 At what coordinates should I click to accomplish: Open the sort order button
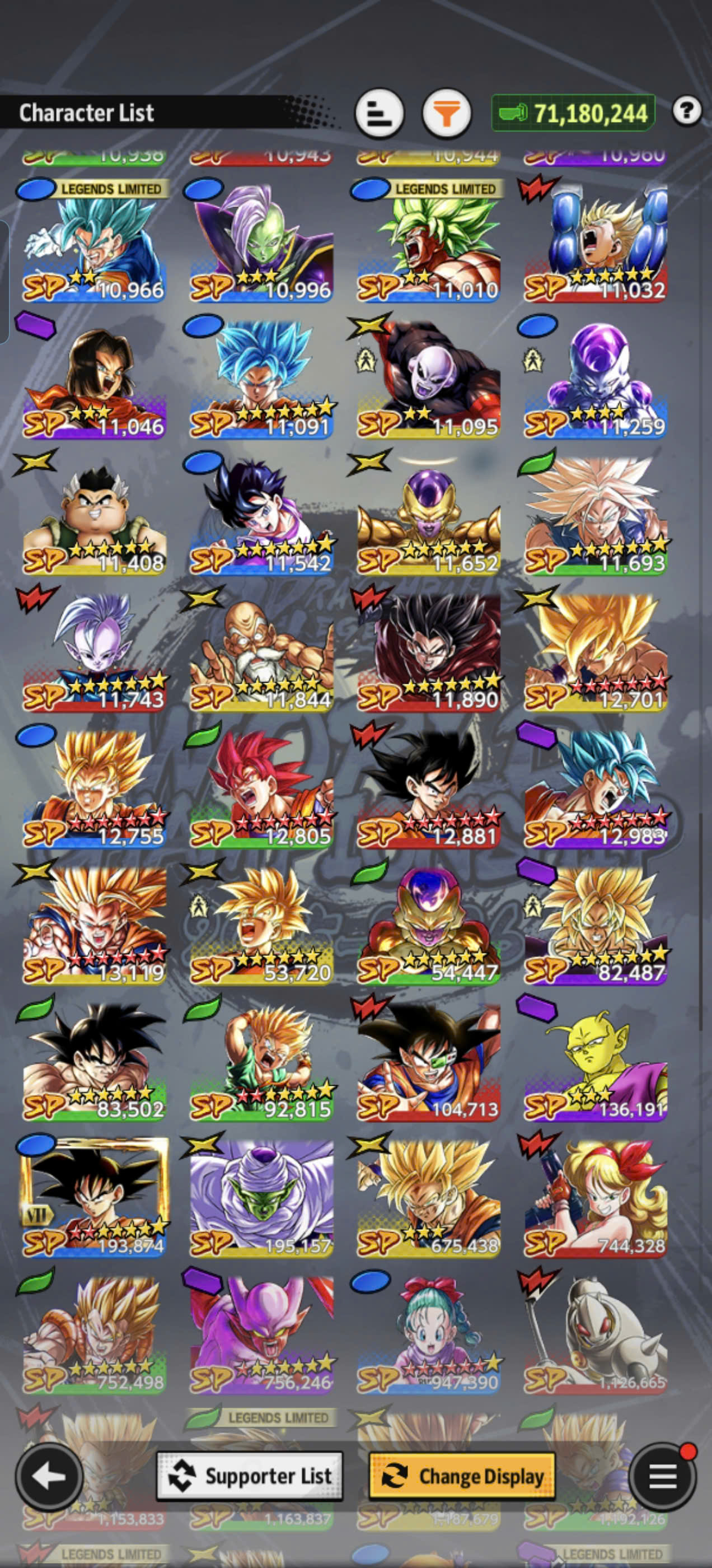pyautogui.click(x=380, y=113)
